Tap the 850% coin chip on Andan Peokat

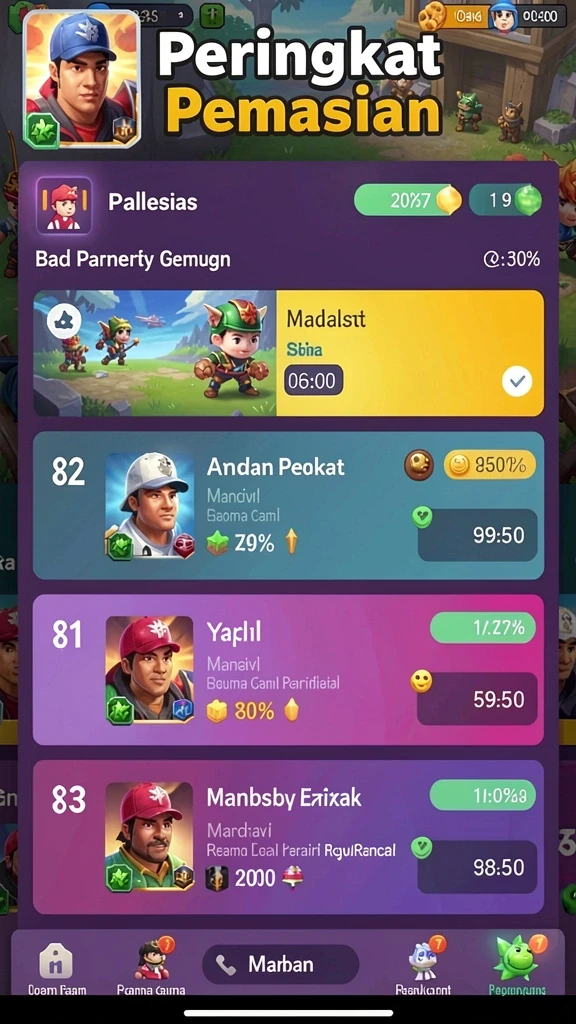click(490, 465)
